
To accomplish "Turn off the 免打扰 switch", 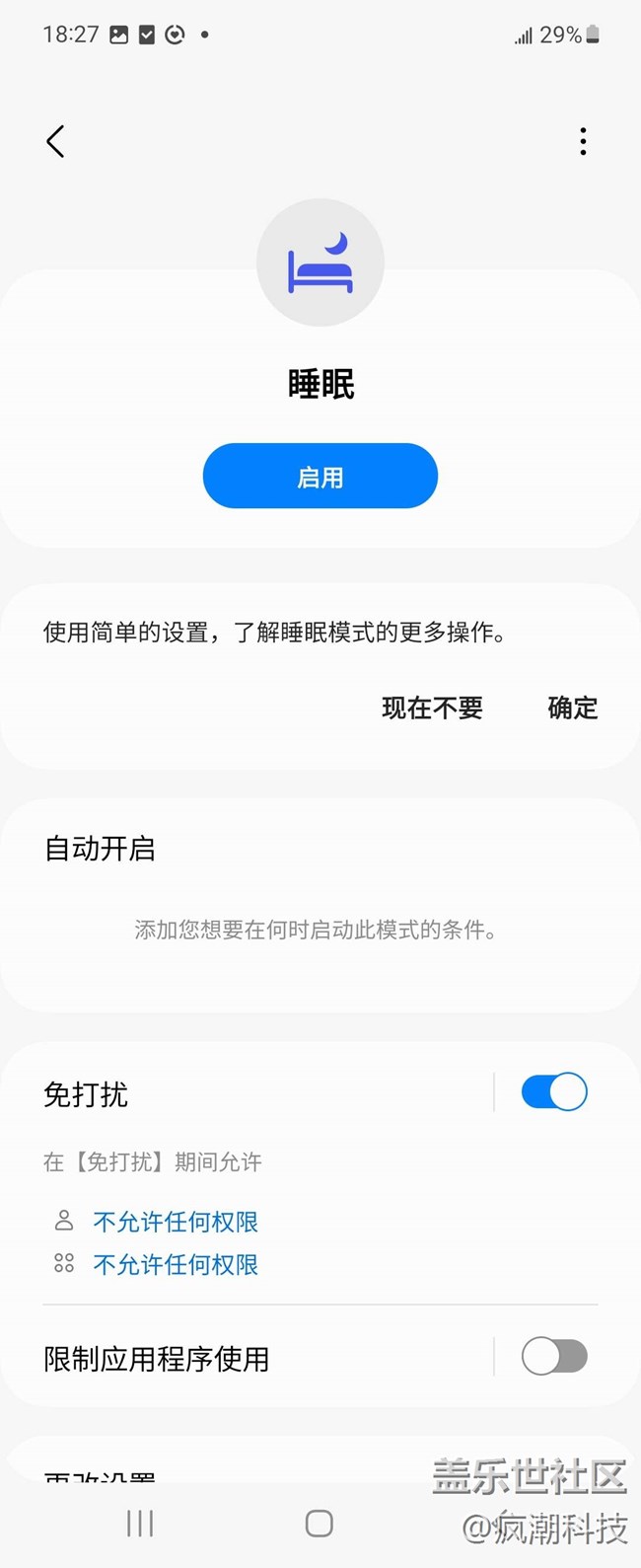I will tap(554, 1092).
